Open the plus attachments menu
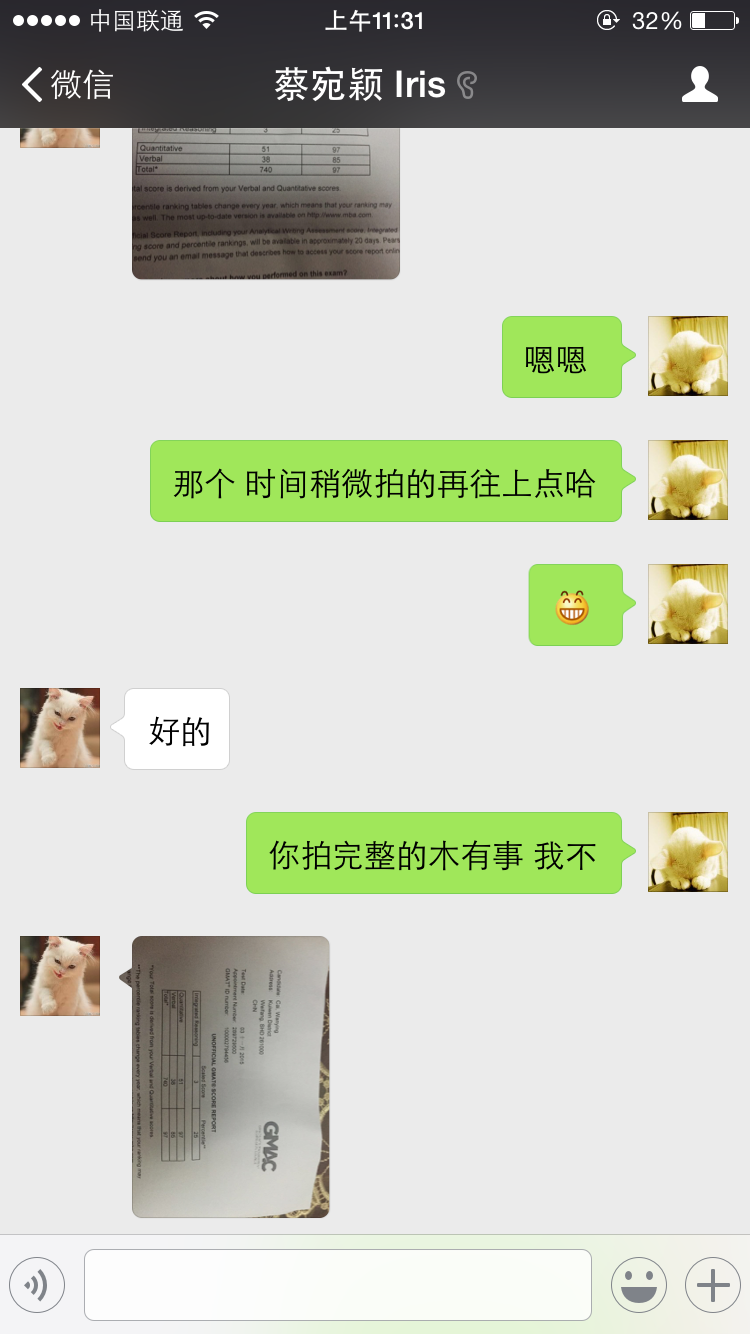Image resolution: width=750 pixels, height=1334 pixels. click(712, 1284)
